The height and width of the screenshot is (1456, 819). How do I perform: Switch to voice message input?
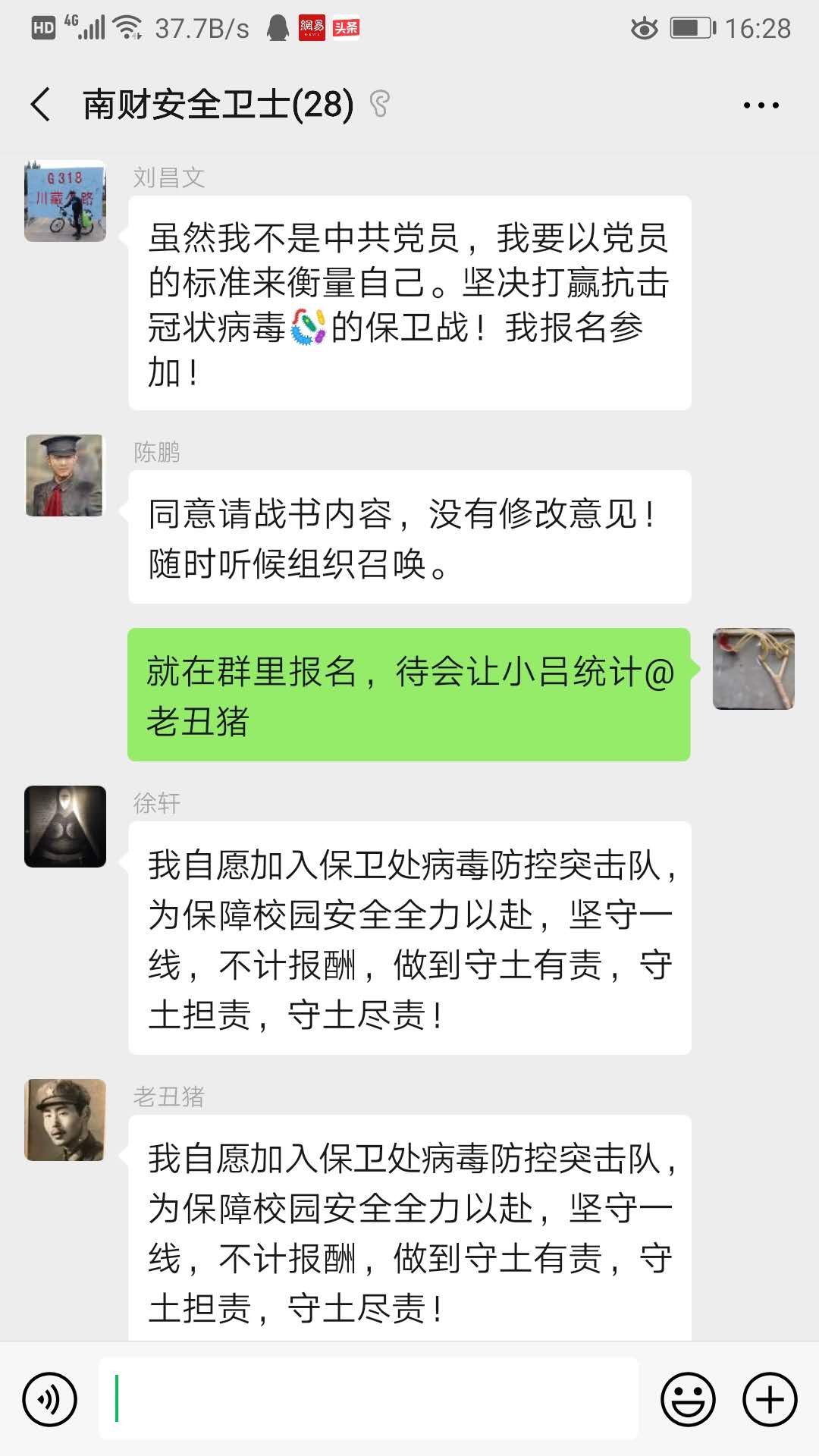click(50, 1399)
